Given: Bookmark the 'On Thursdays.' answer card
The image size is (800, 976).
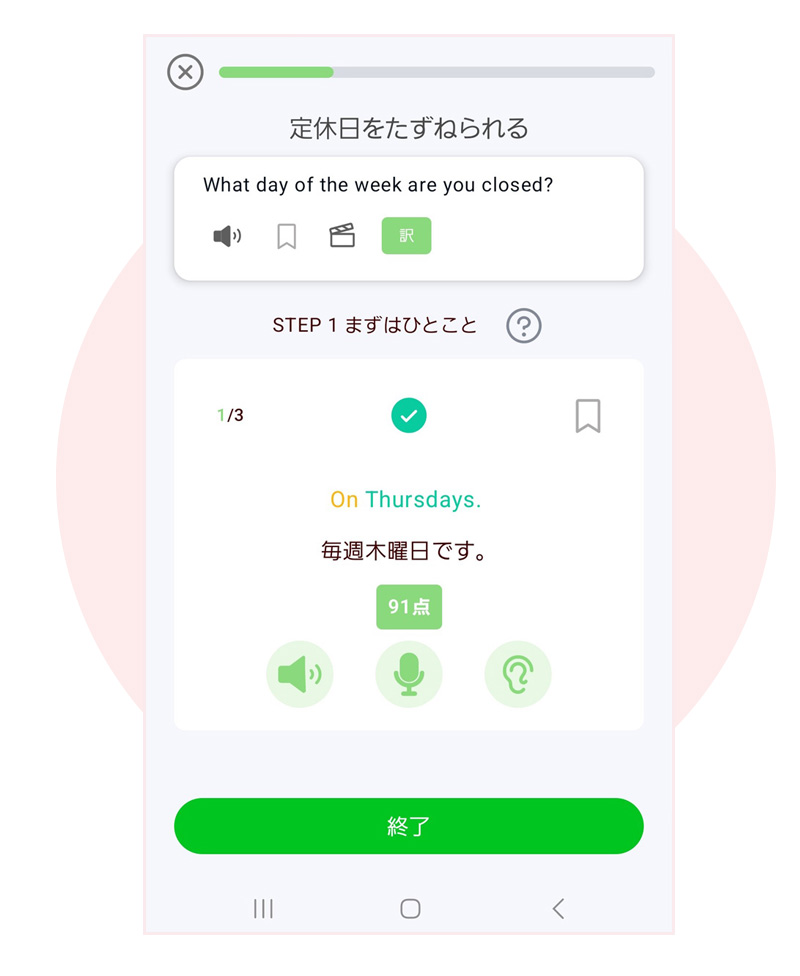Looking at the screenshot, I should (x=588, y=416).
